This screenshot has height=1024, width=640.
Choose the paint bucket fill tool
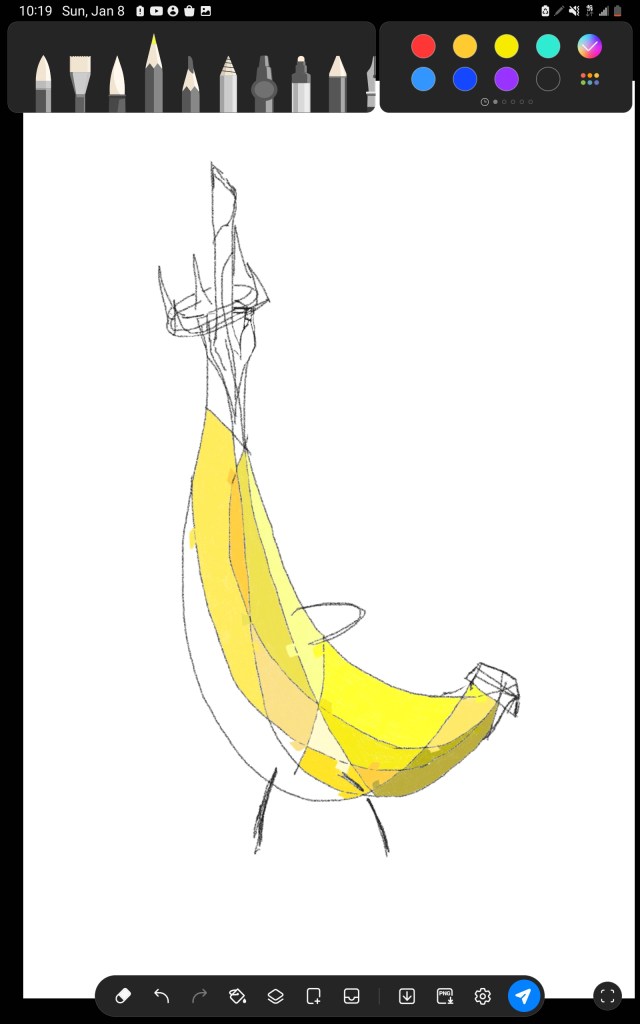coord(237,996)
